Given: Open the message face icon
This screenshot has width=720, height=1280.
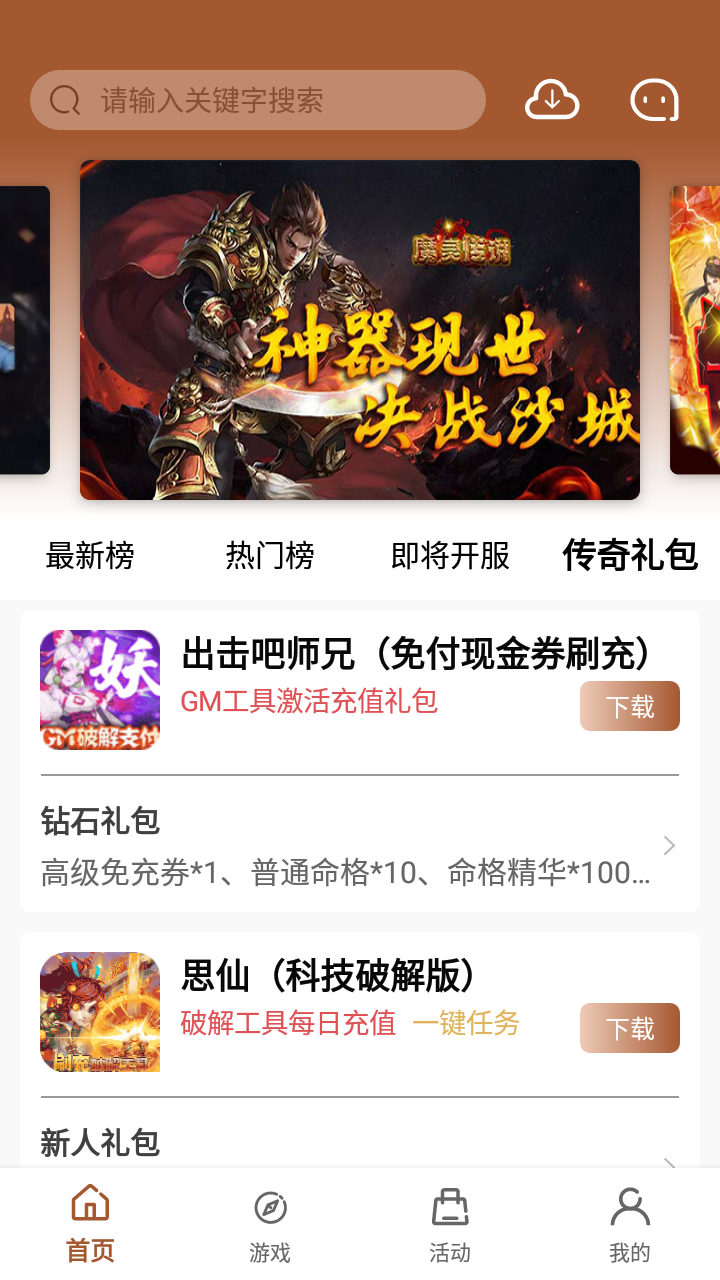Looking at the screenshot, I should [x=654, y=100].
